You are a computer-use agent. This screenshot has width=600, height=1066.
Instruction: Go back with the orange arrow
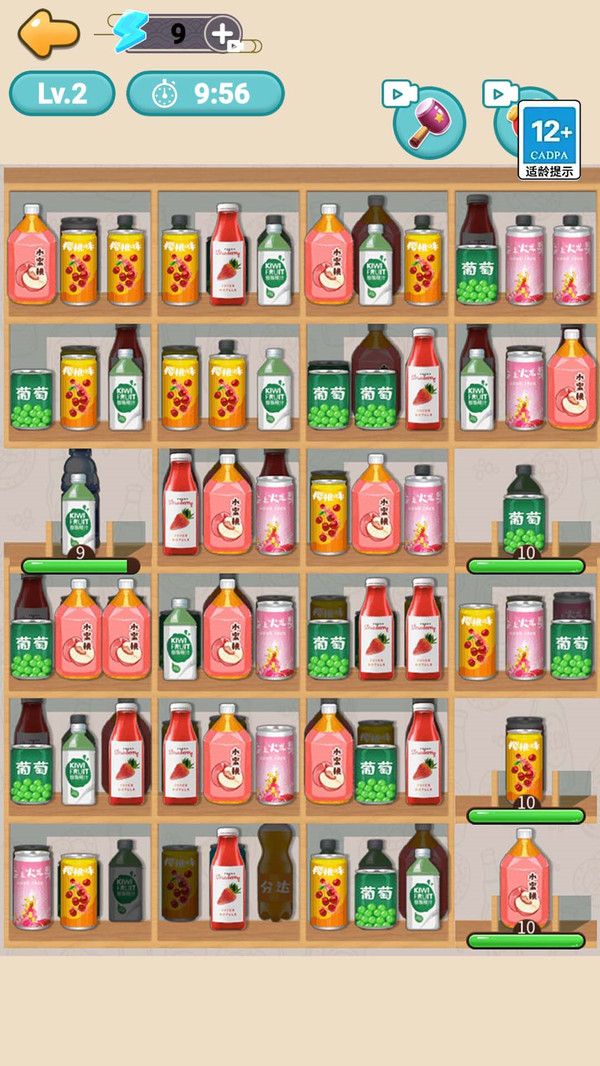pos(48,33)
